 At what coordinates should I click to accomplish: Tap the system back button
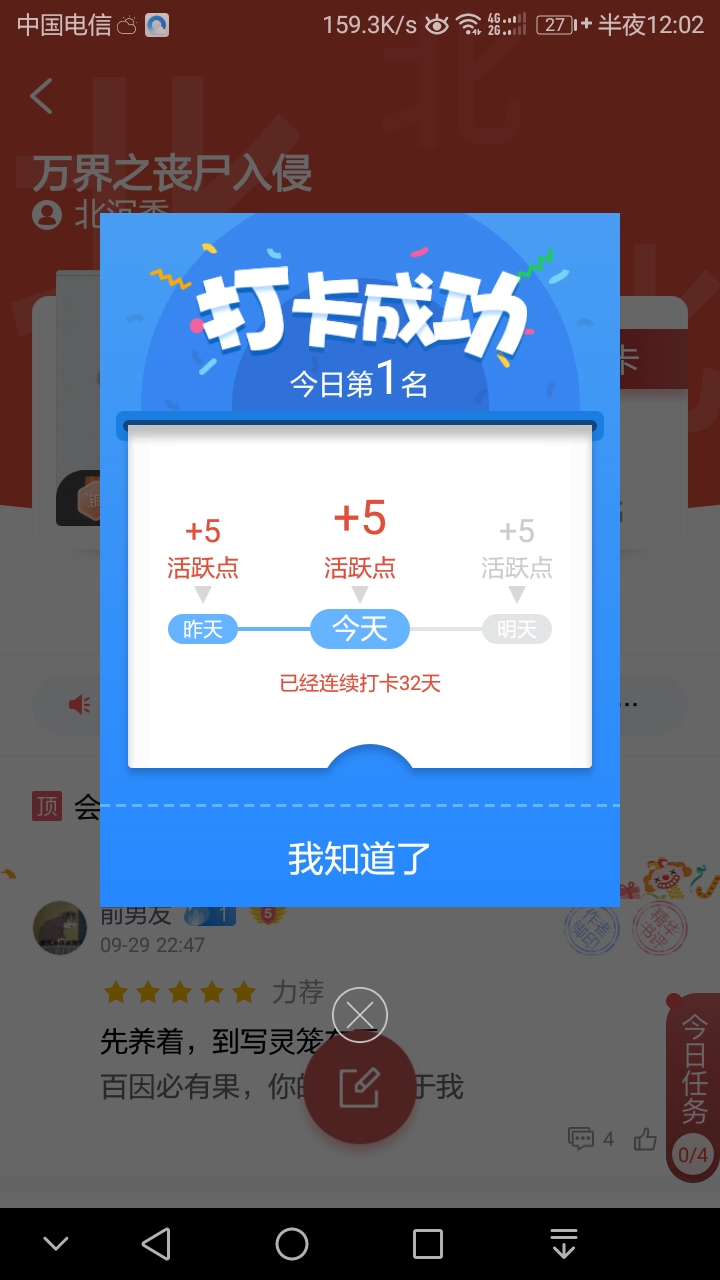tap(156, 1244)
